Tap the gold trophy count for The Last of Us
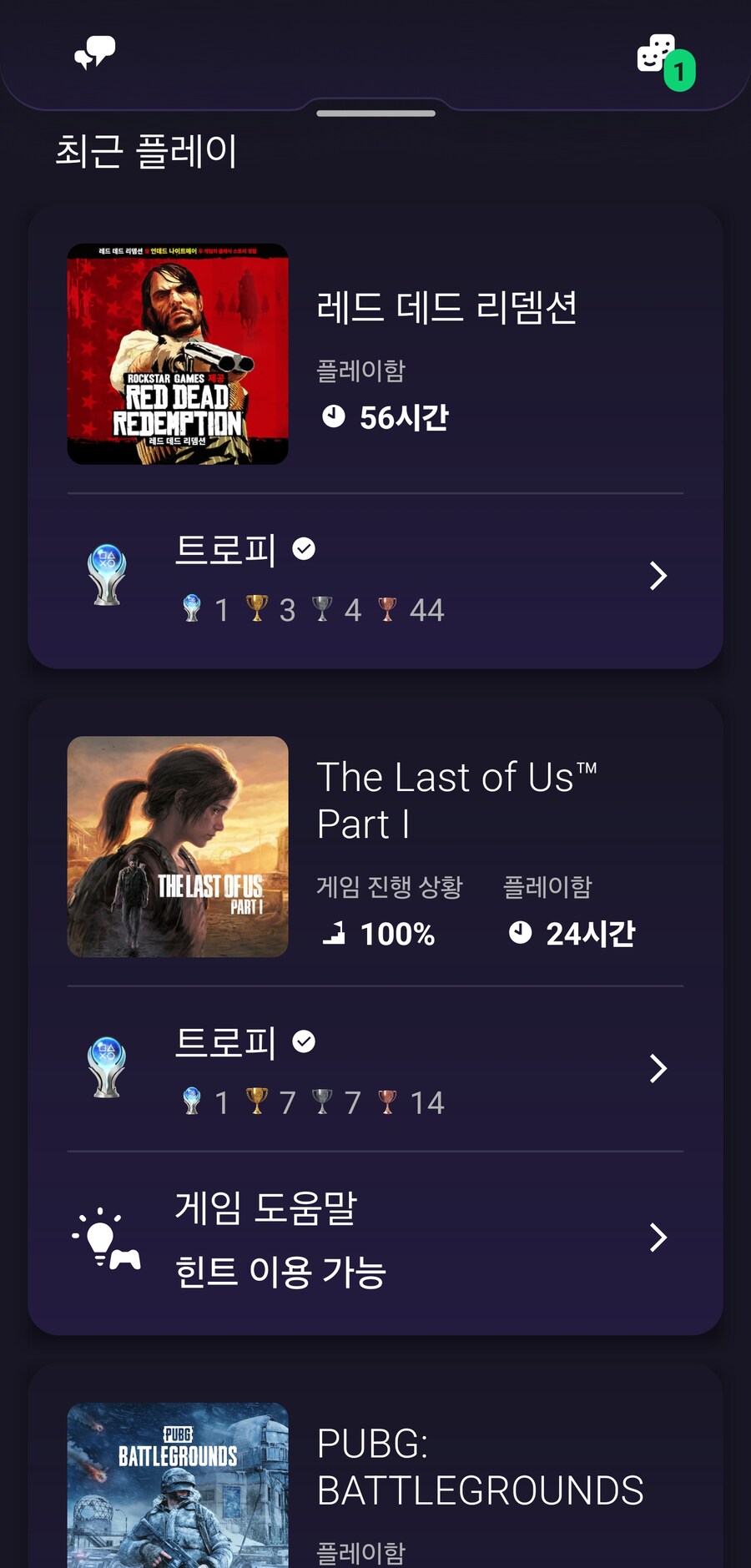The image size is (751, 1568). (x=287, y=1102)
